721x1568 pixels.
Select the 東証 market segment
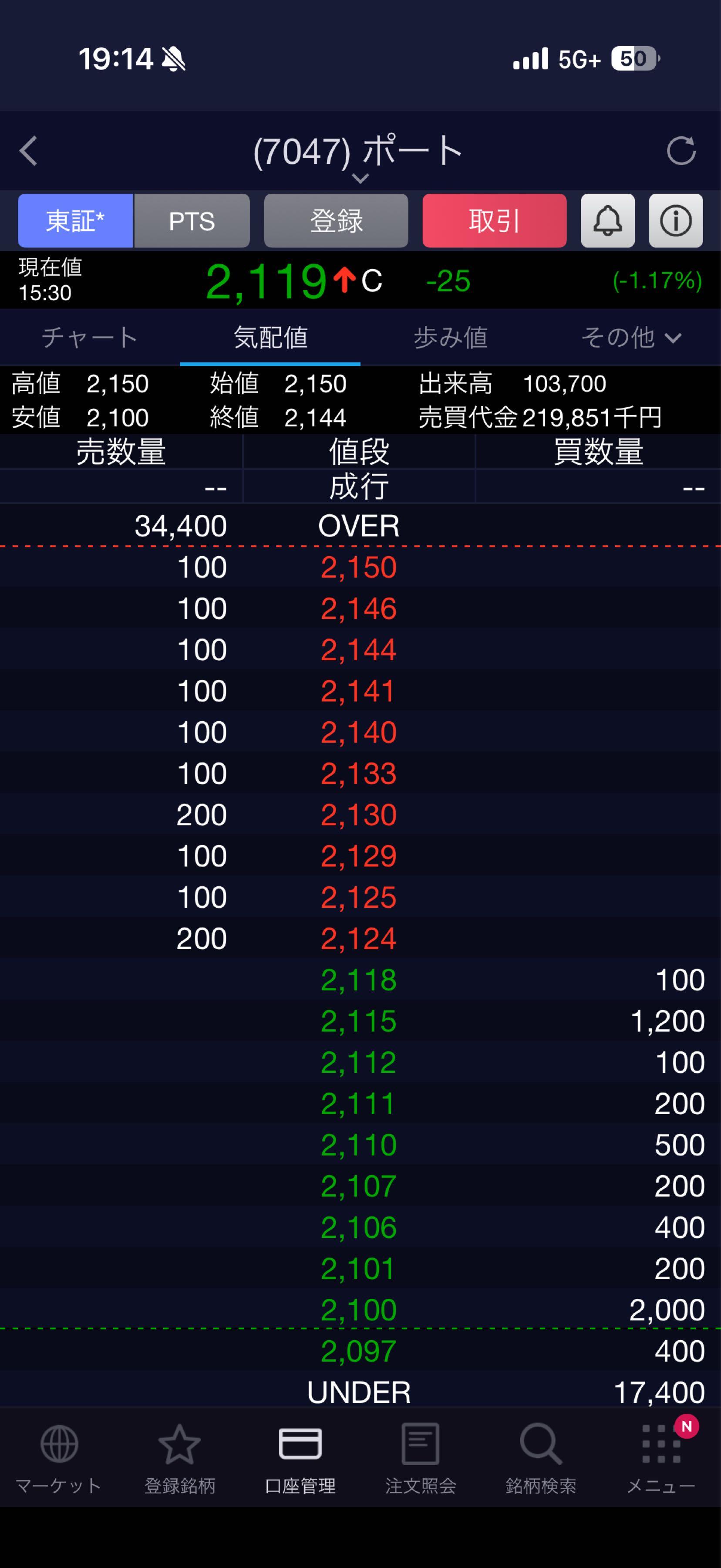click(75, 221)
